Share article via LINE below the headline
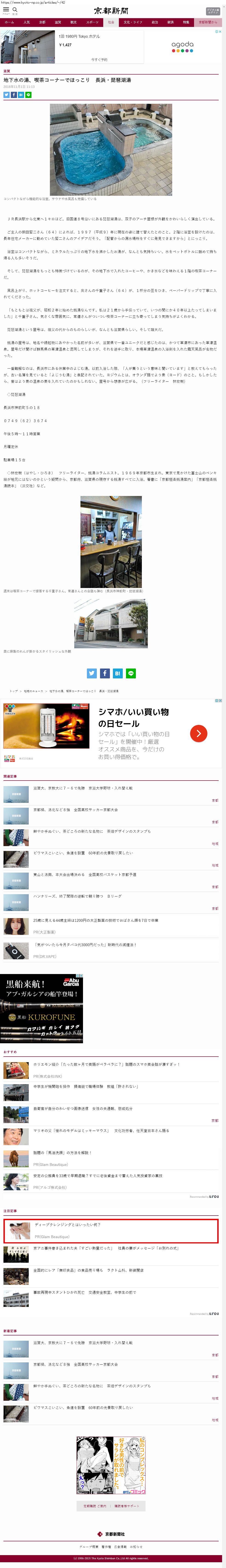Image resolution: width=226 pixels, height=1568 pixels. point(29,95)
